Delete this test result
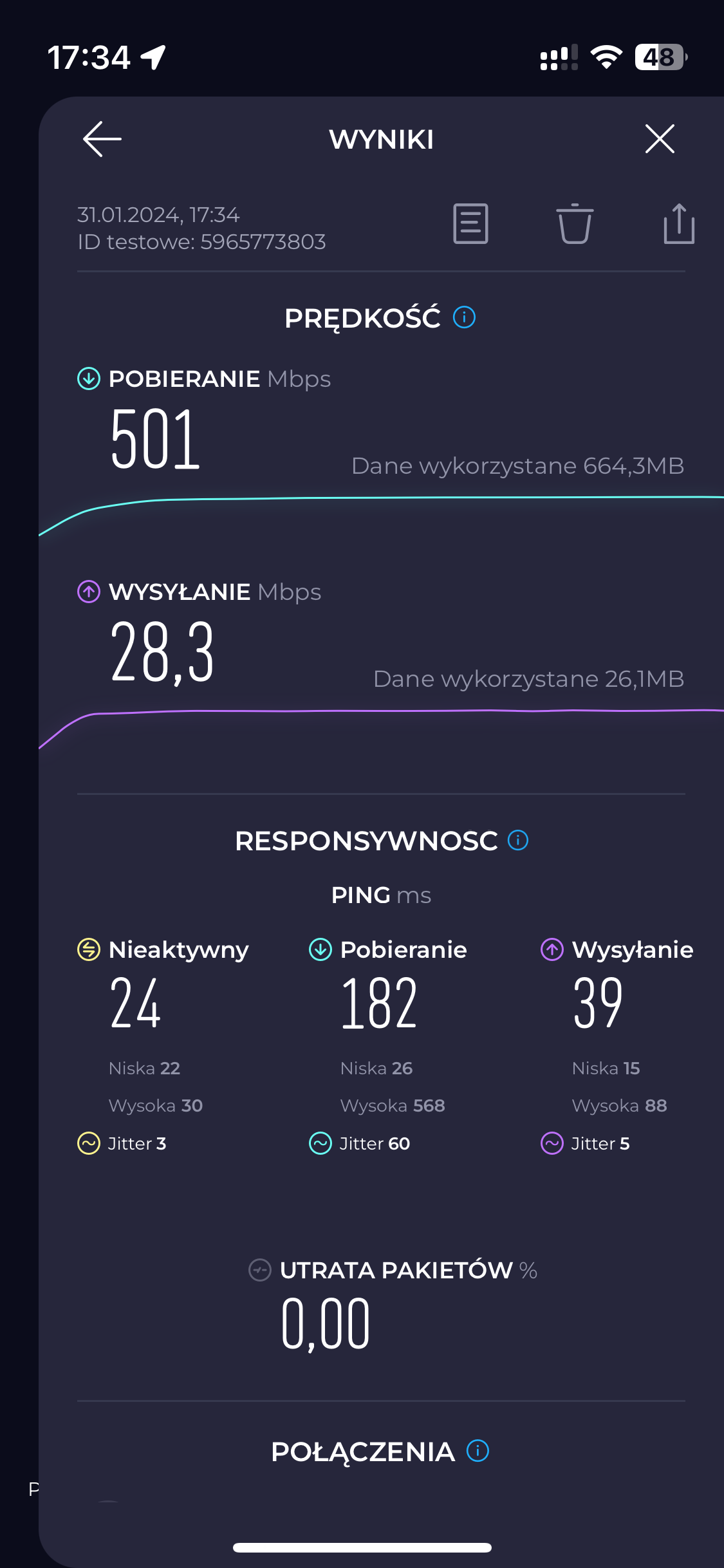Viewport: 724px width, 1568px height. point(575,224)
